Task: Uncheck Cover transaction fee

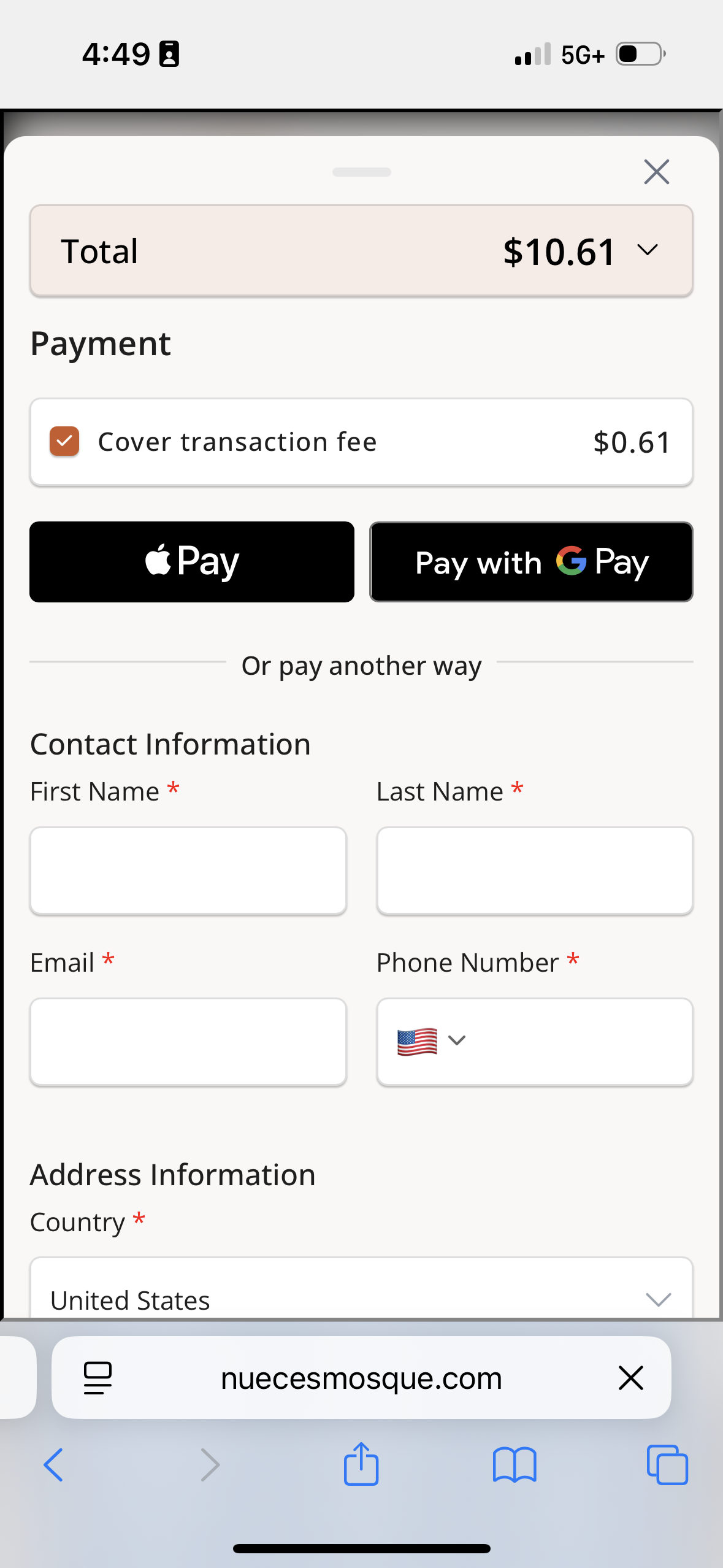Action: 64,442
